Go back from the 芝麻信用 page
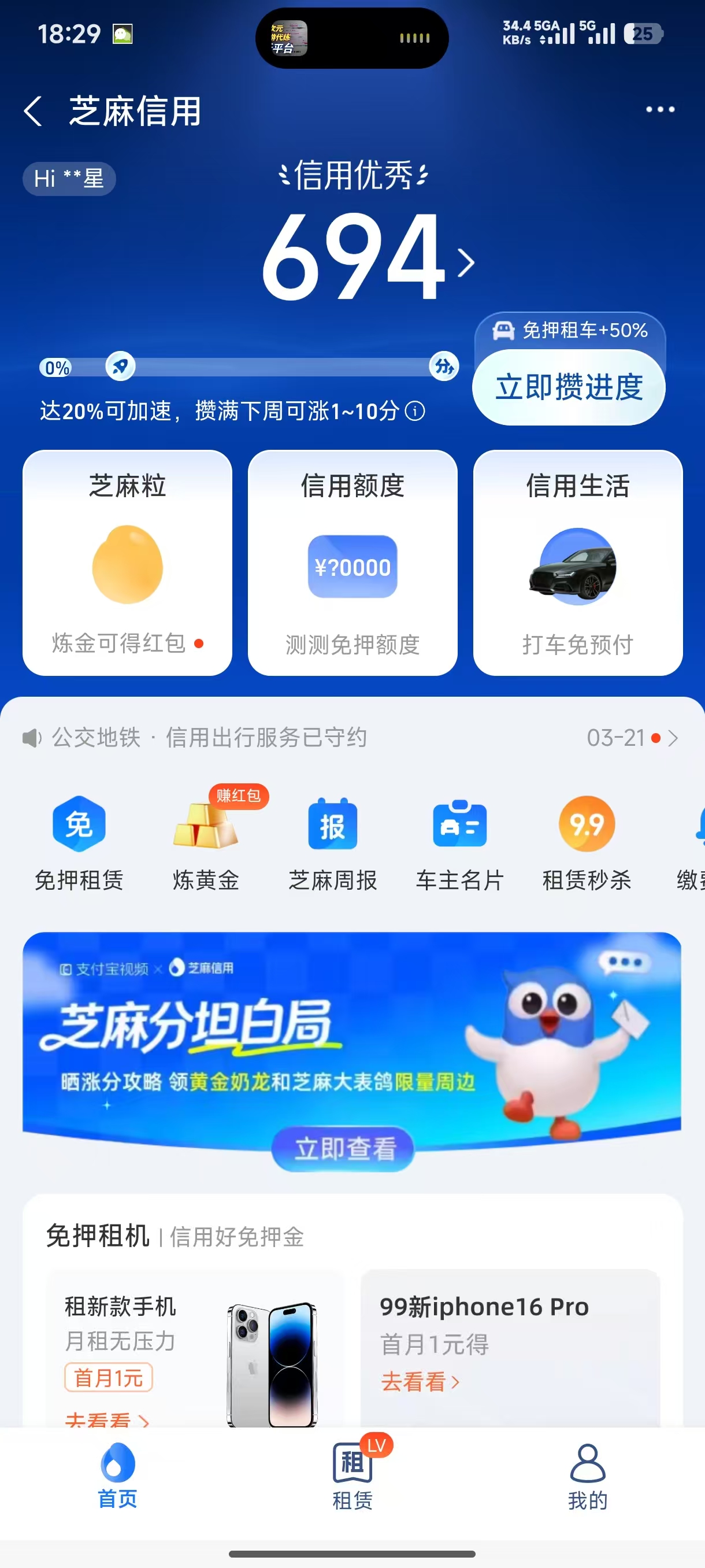 (34, 112)
